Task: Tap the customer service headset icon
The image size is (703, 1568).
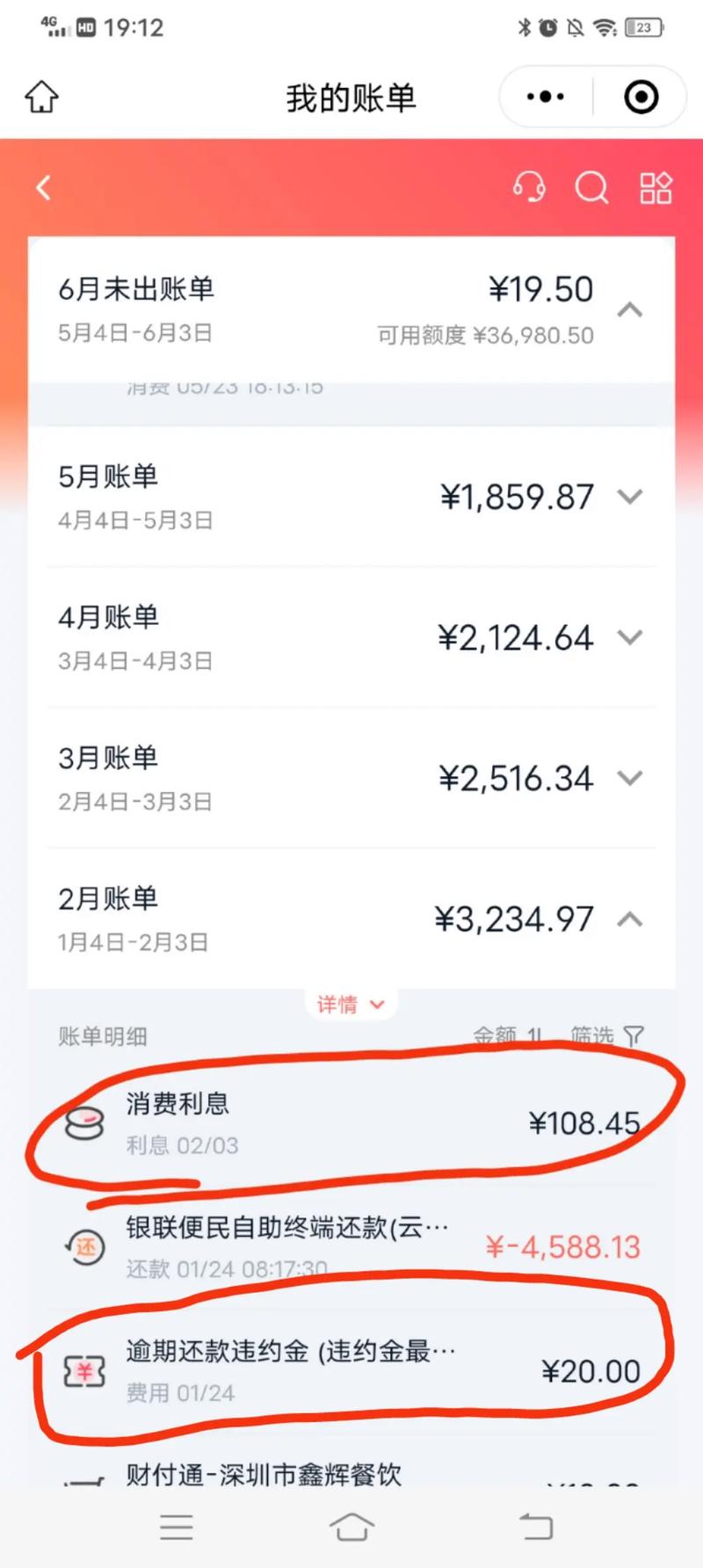Action: (530, 187)
